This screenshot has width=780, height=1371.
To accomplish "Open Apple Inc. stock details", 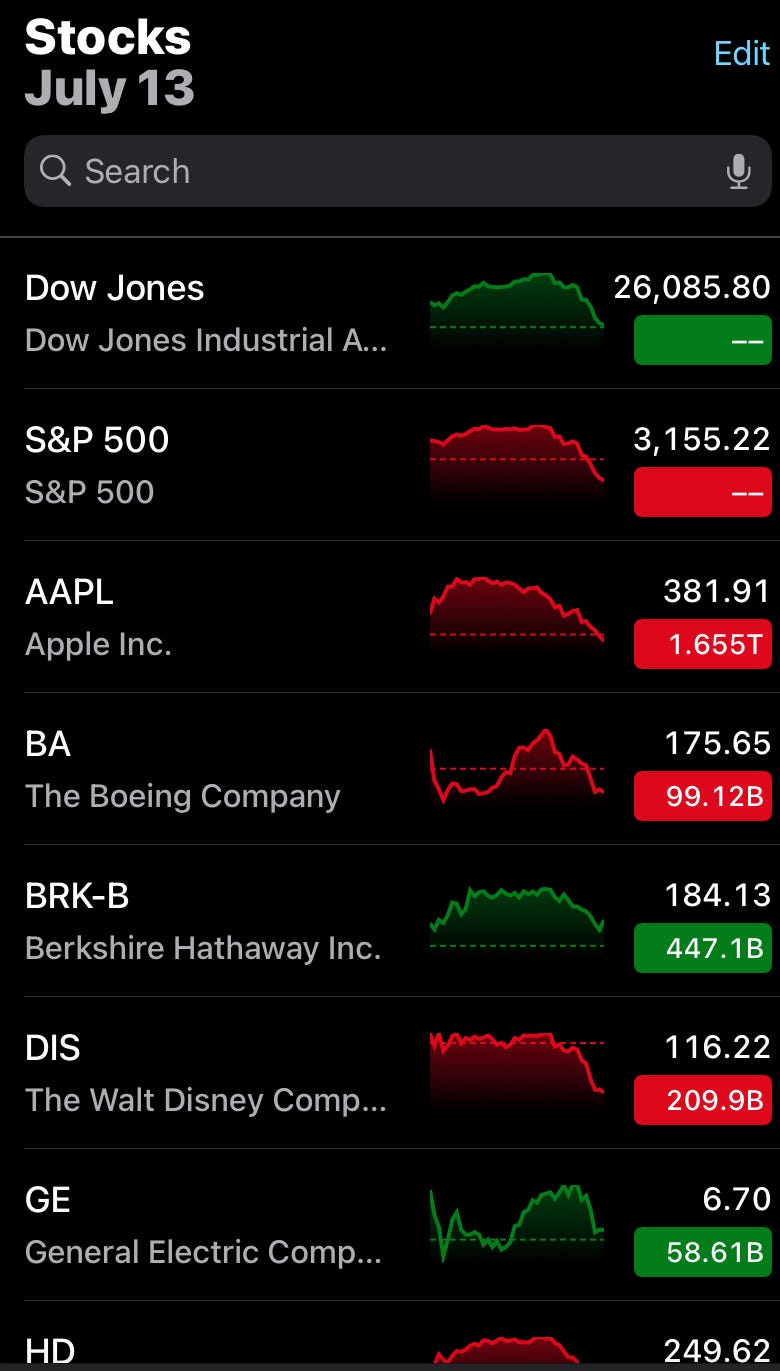I will (210, 617).
